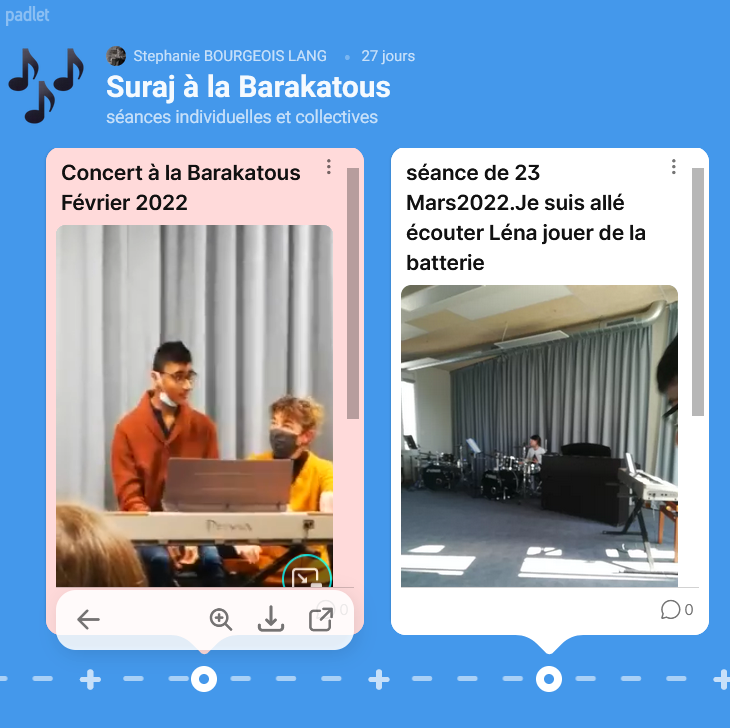Select timeline marker under the séance post
The image size is (730, 728).
[548, 680]
